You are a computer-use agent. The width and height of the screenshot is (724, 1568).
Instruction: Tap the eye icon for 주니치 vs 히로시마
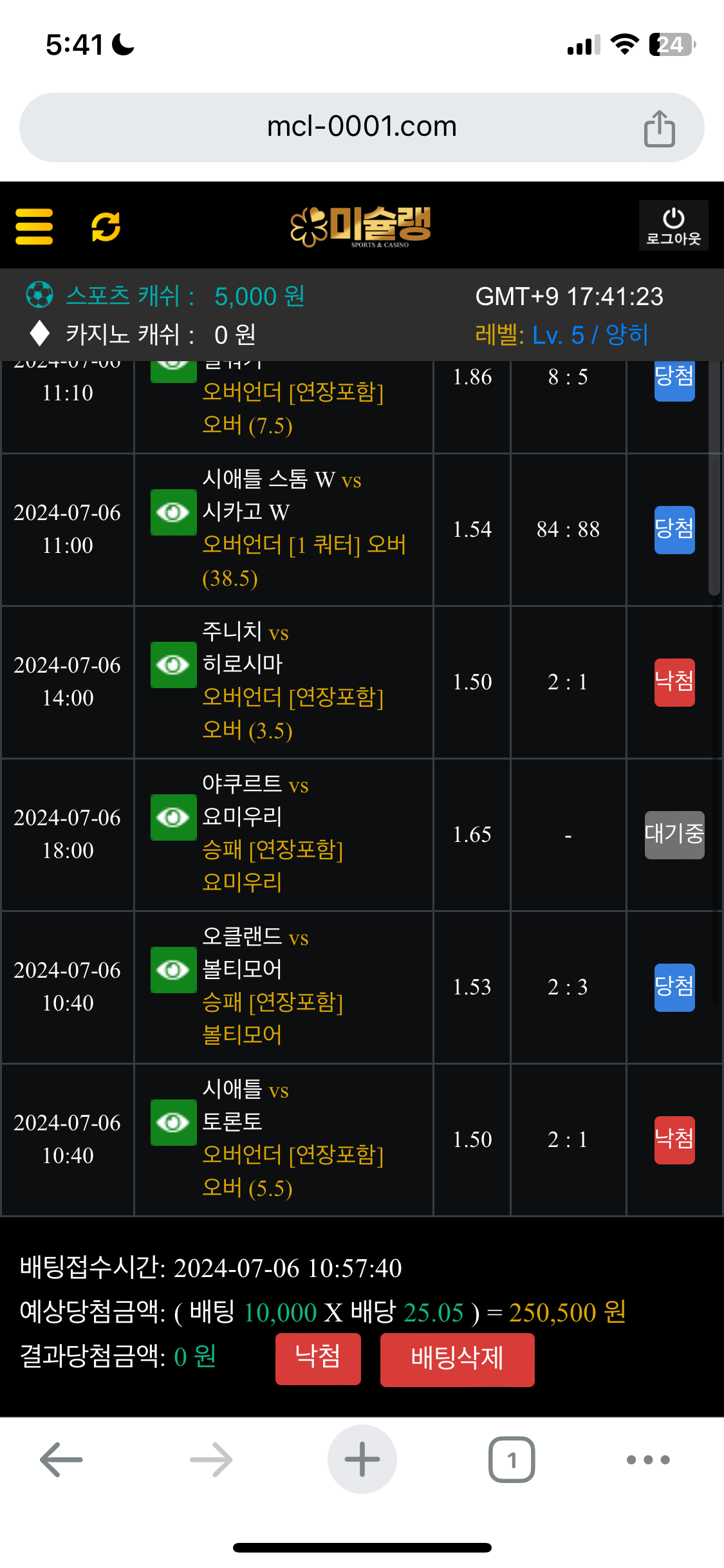tap(173, 665)
